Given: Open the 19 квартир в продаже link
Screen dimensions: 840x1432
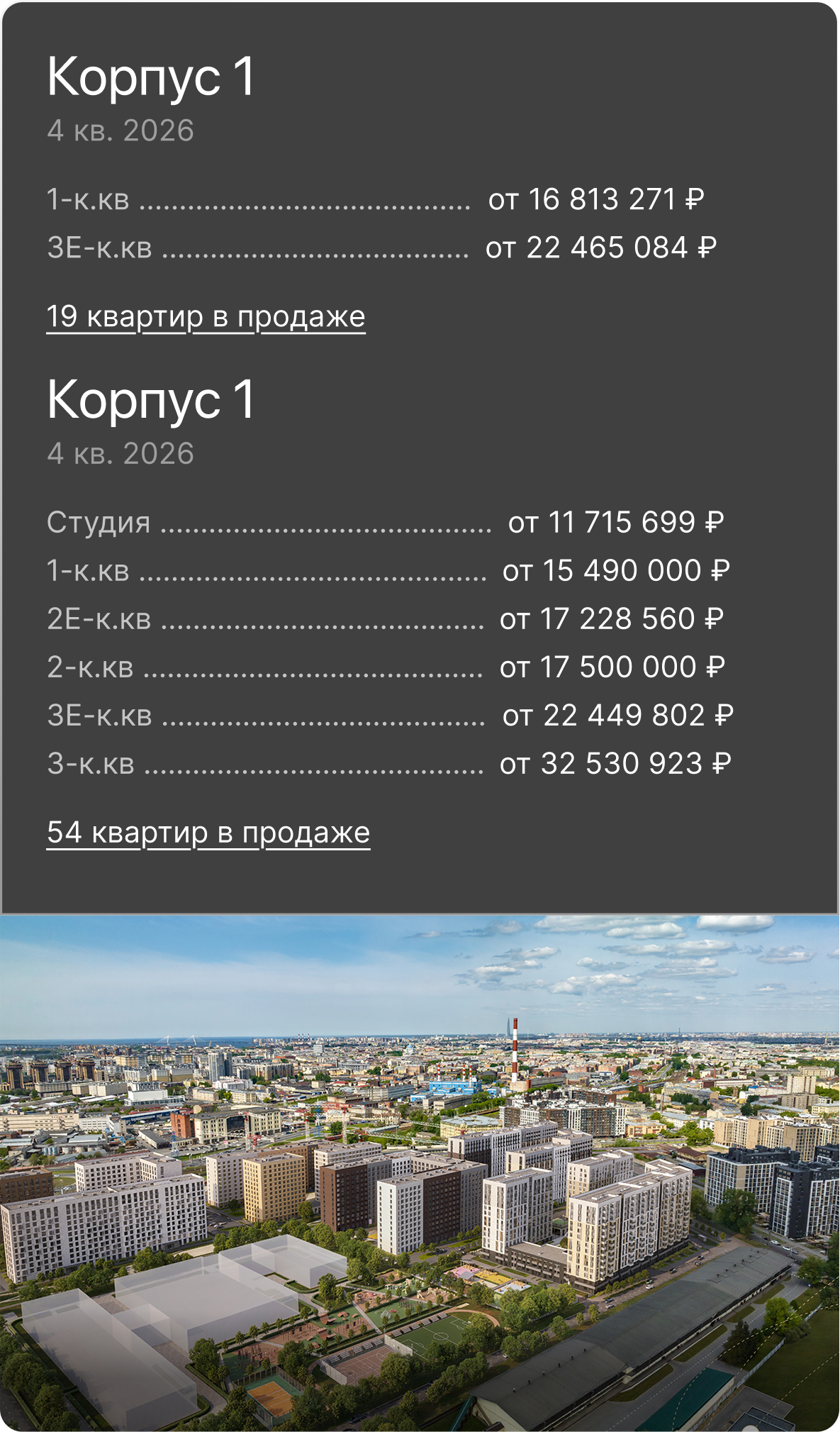Looking at the screenshot, I should (x=206, y=317).
